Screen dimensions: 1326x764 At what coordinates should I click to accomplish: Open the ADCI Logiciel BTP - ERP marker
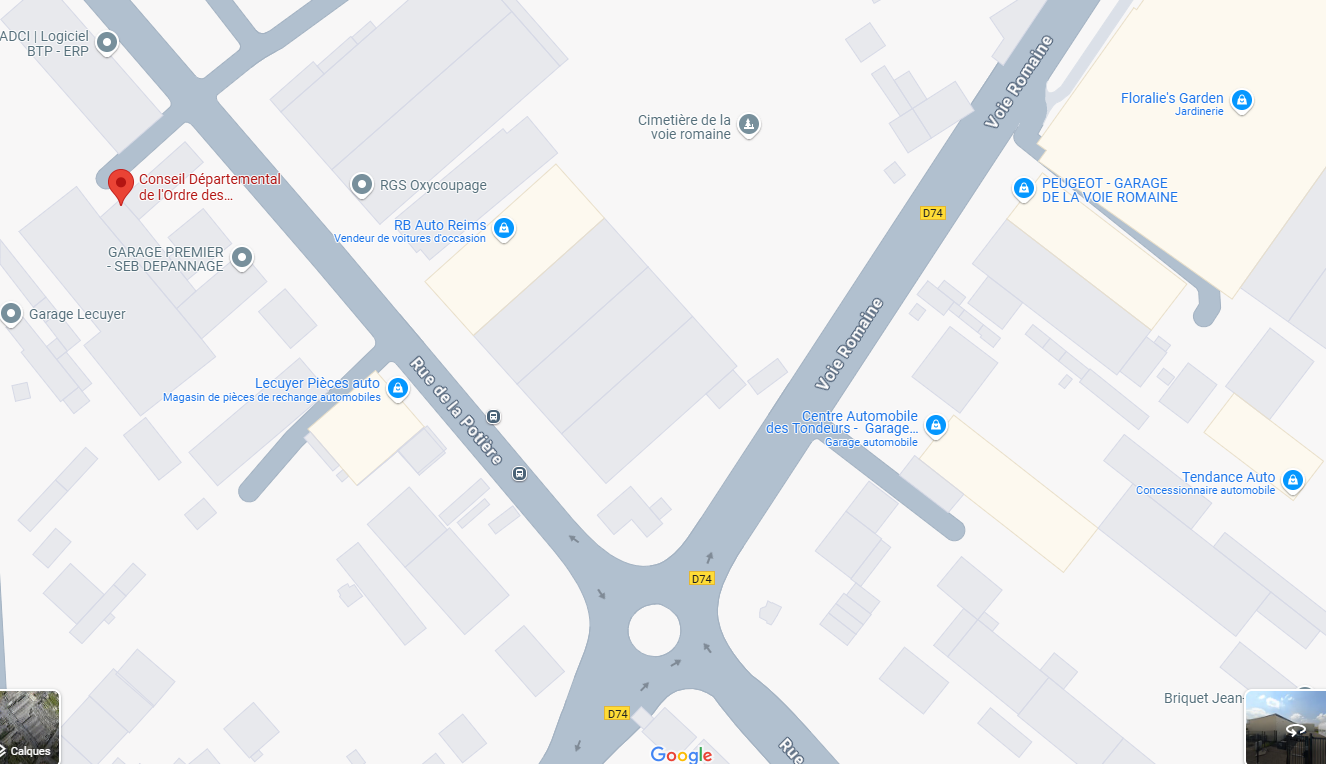click(106, 43)
